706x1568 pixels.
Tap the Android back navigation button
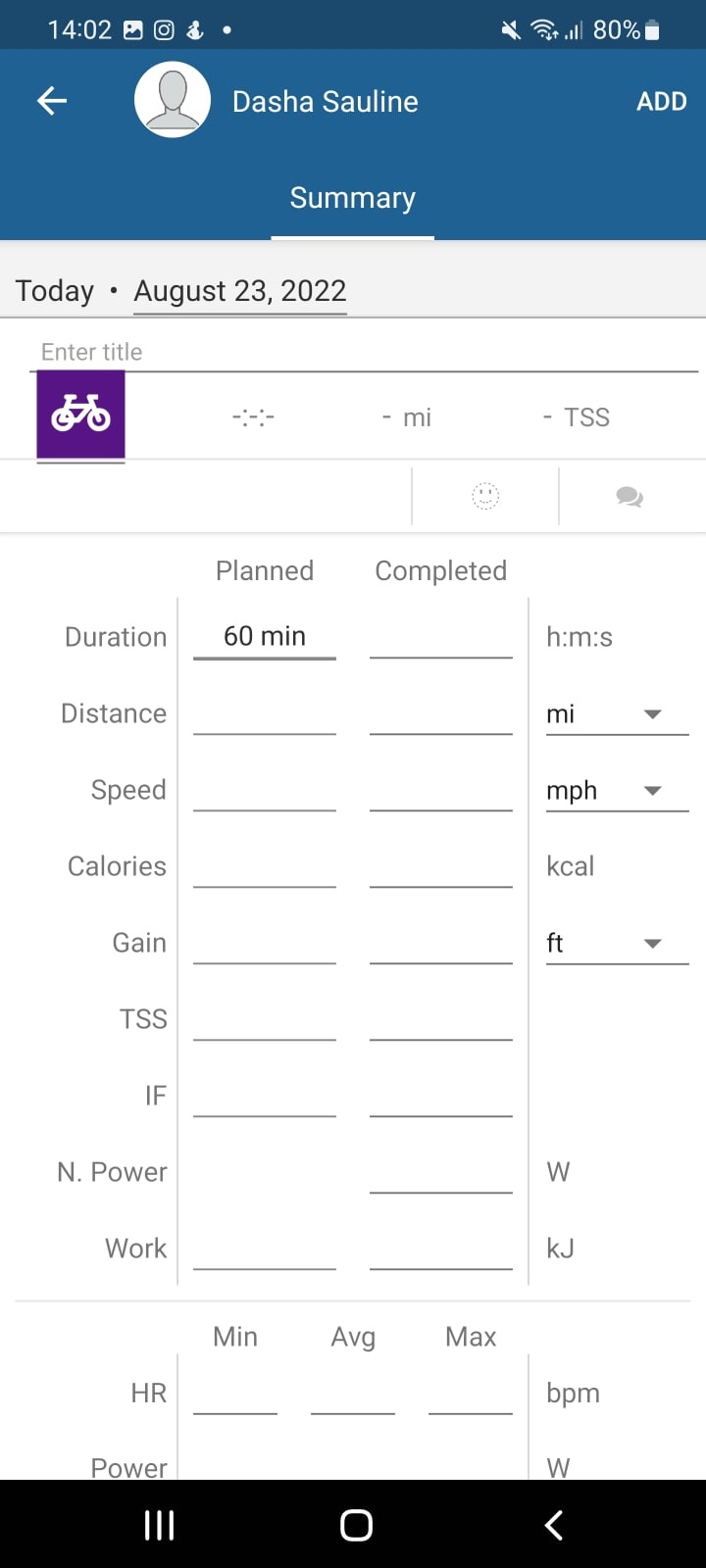coord(552,1524)
